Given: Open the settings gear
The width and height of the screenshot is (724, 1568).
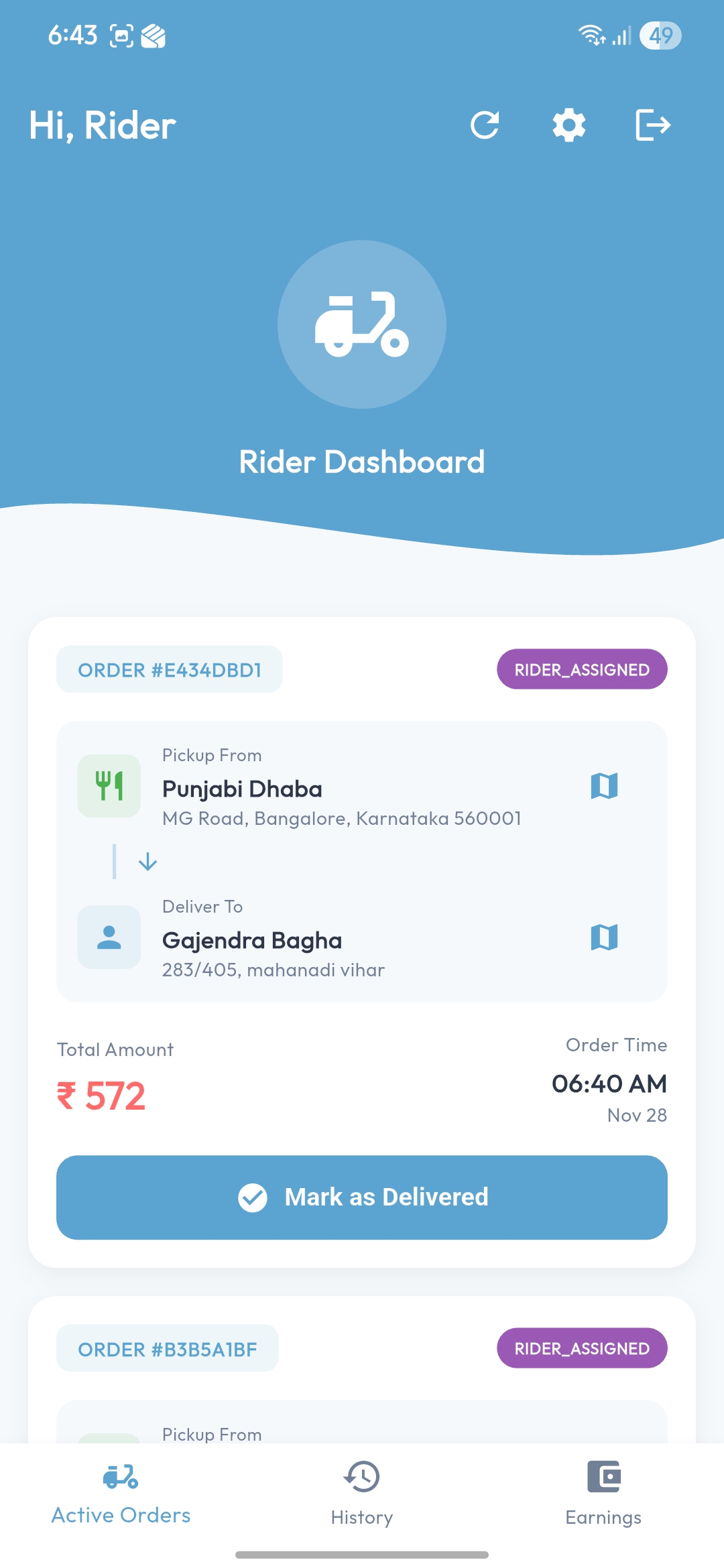Looking at the screenshot, I should pyautogui.click(x=568, y=125).
